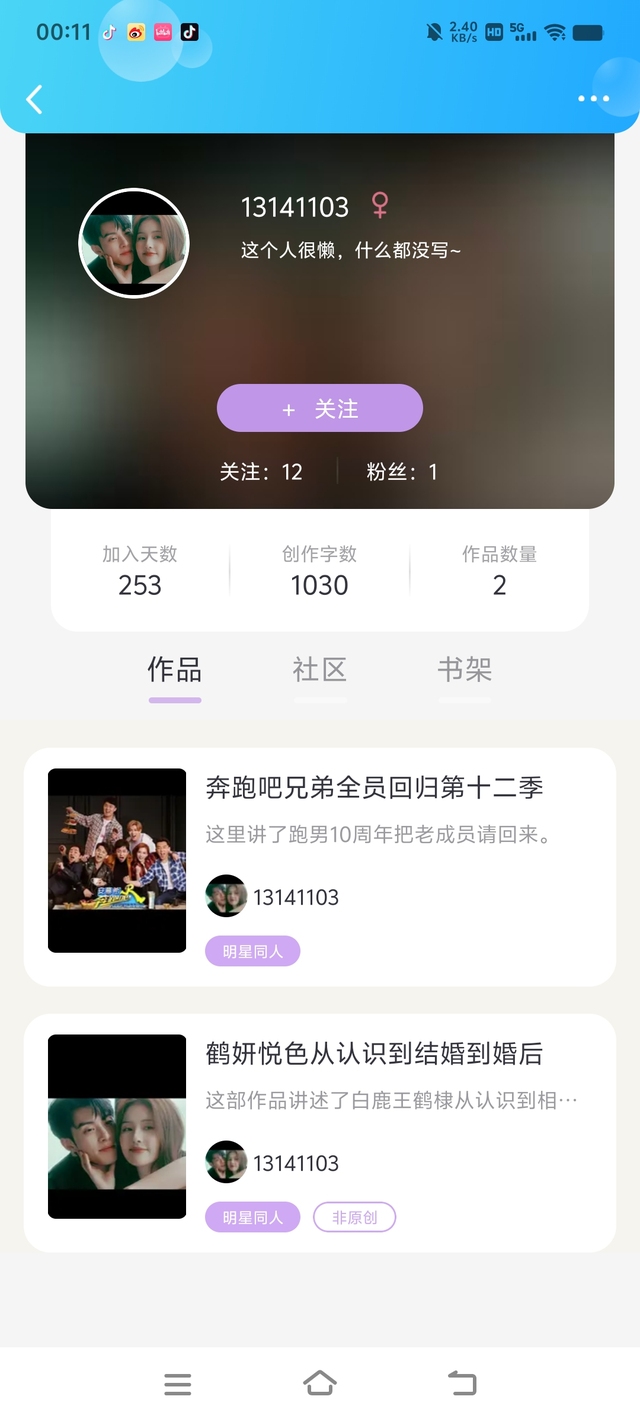Open the work 奔跑吧兄弟全员回归第十二季
640x1422 pixels.
click(x=320, y=867)
